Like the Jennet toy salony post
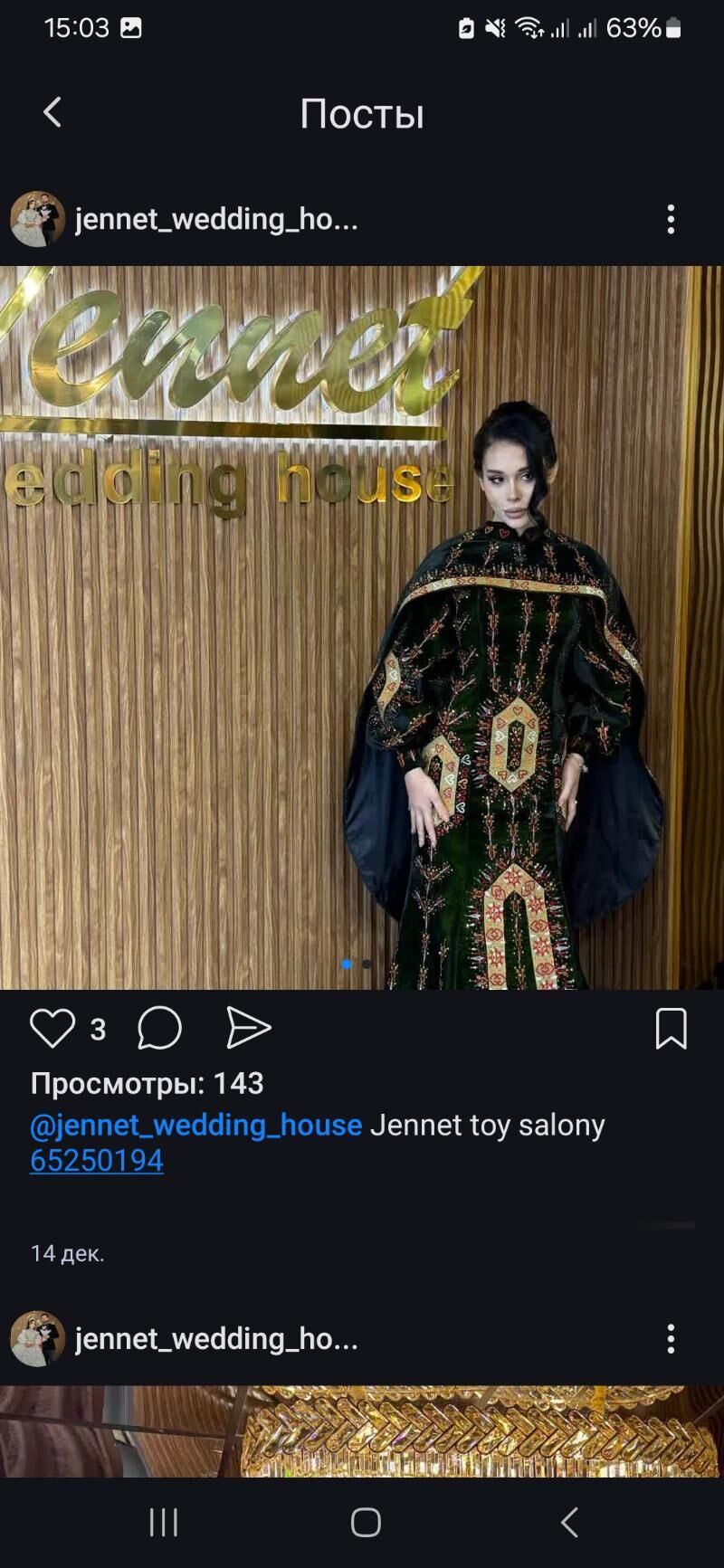724x1568 pixels. [x=52, y=1029]
